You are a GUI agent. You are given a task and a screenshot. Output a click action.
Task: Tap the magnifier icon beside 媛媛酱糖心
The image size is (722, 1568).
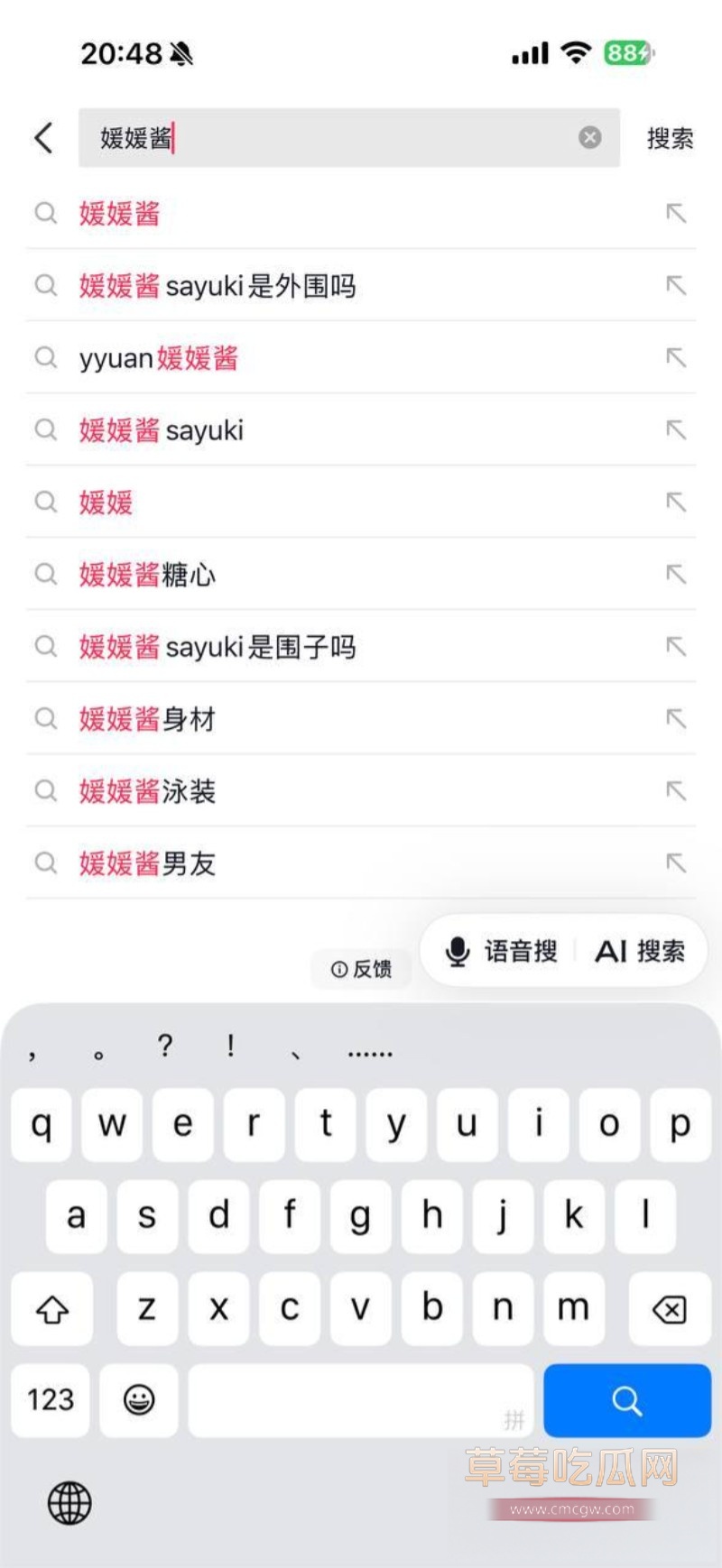click(x=46, y=575)
